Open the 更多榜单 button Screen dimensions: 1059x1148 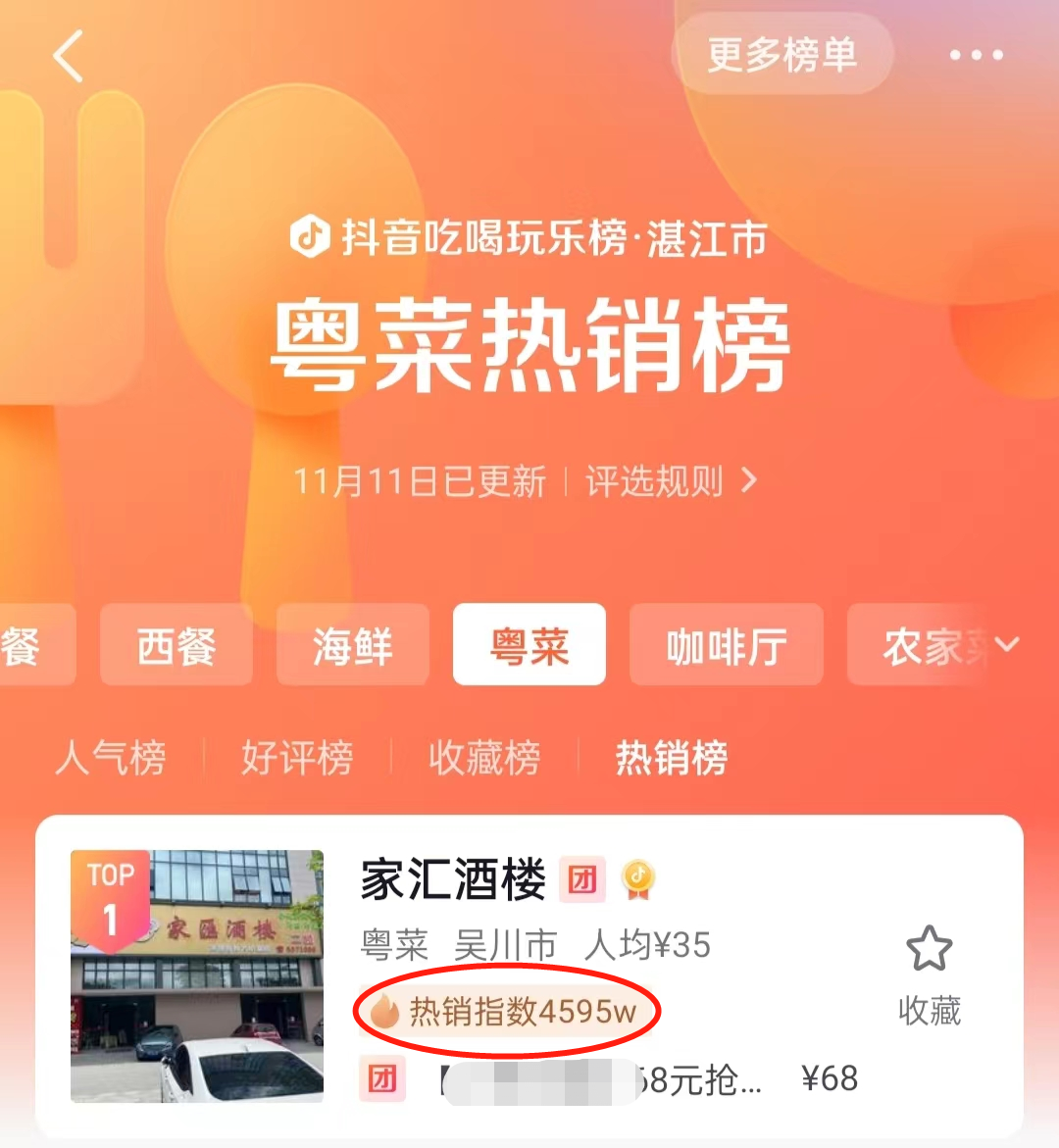tap(782, 55)
